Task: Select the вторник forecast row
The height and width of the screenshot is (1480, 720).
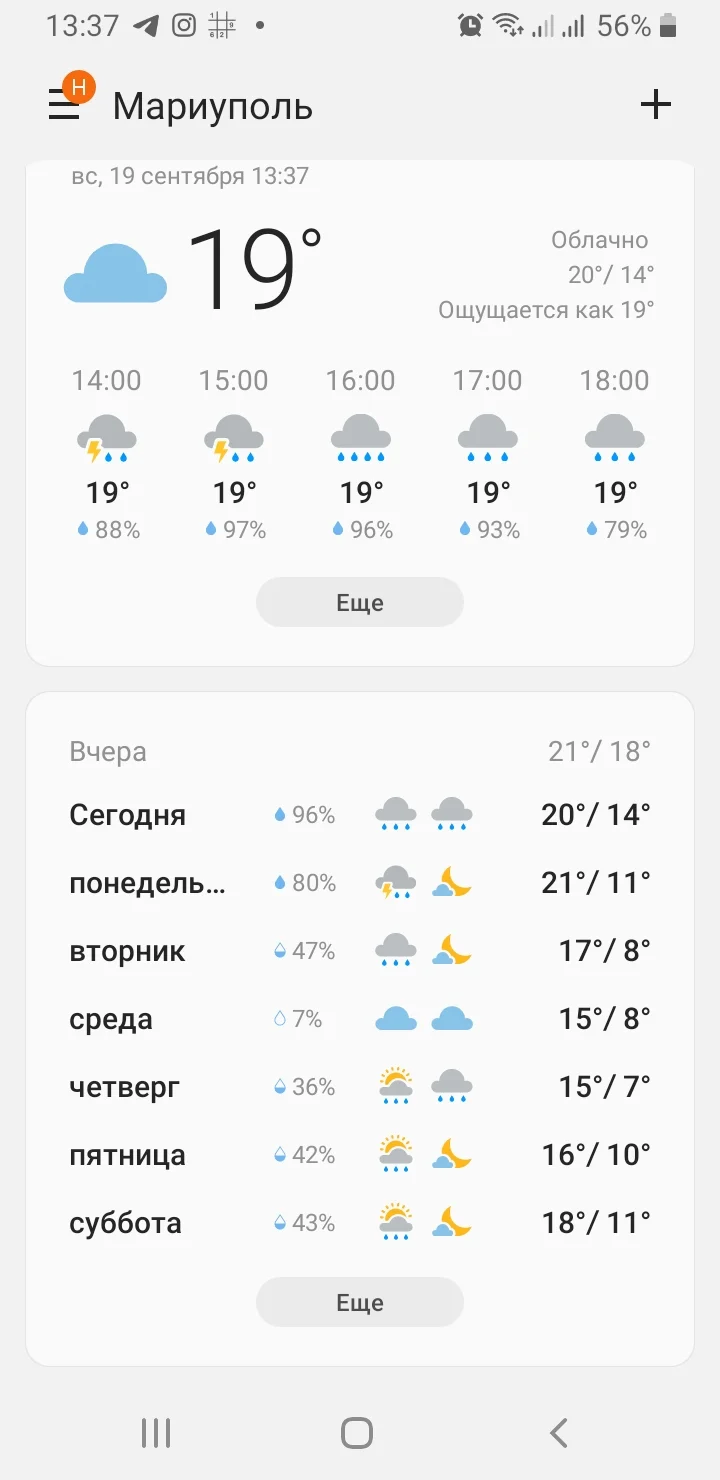Action: [x=360, y=950]
